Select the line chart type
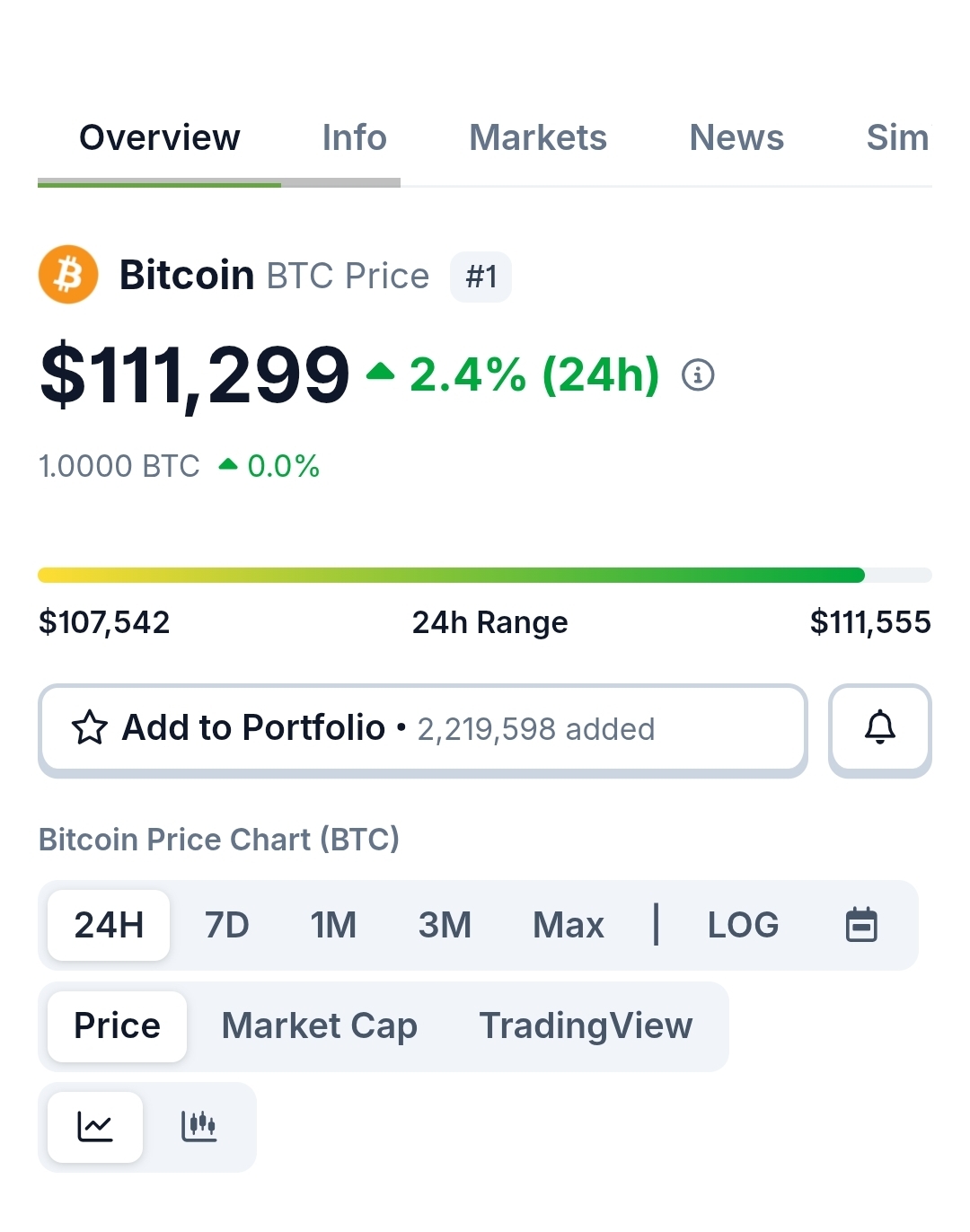The width and height of the screenshot is (970, 1232). 95,1127
